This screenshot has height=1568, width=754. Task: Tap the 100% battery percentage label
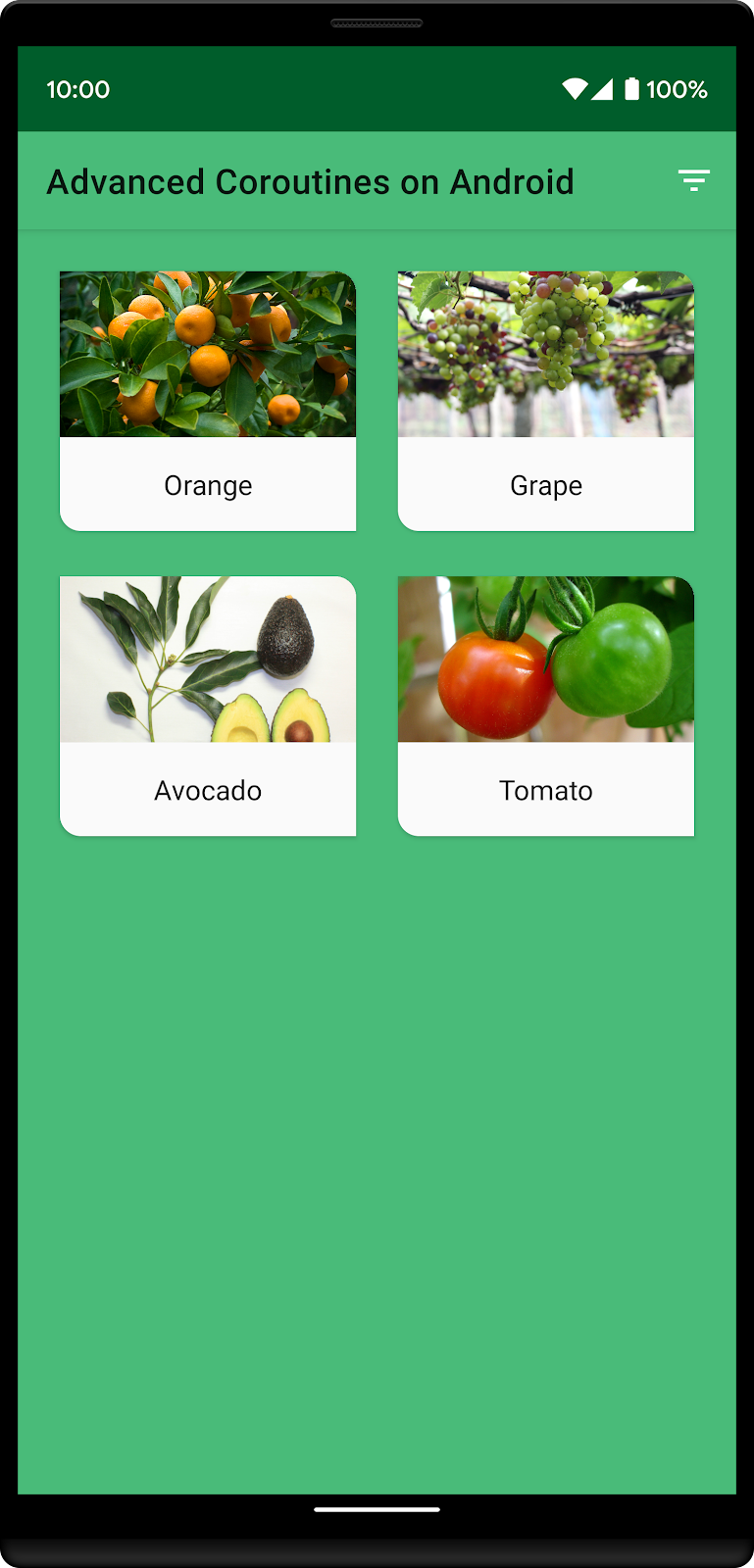coord(677,88)
